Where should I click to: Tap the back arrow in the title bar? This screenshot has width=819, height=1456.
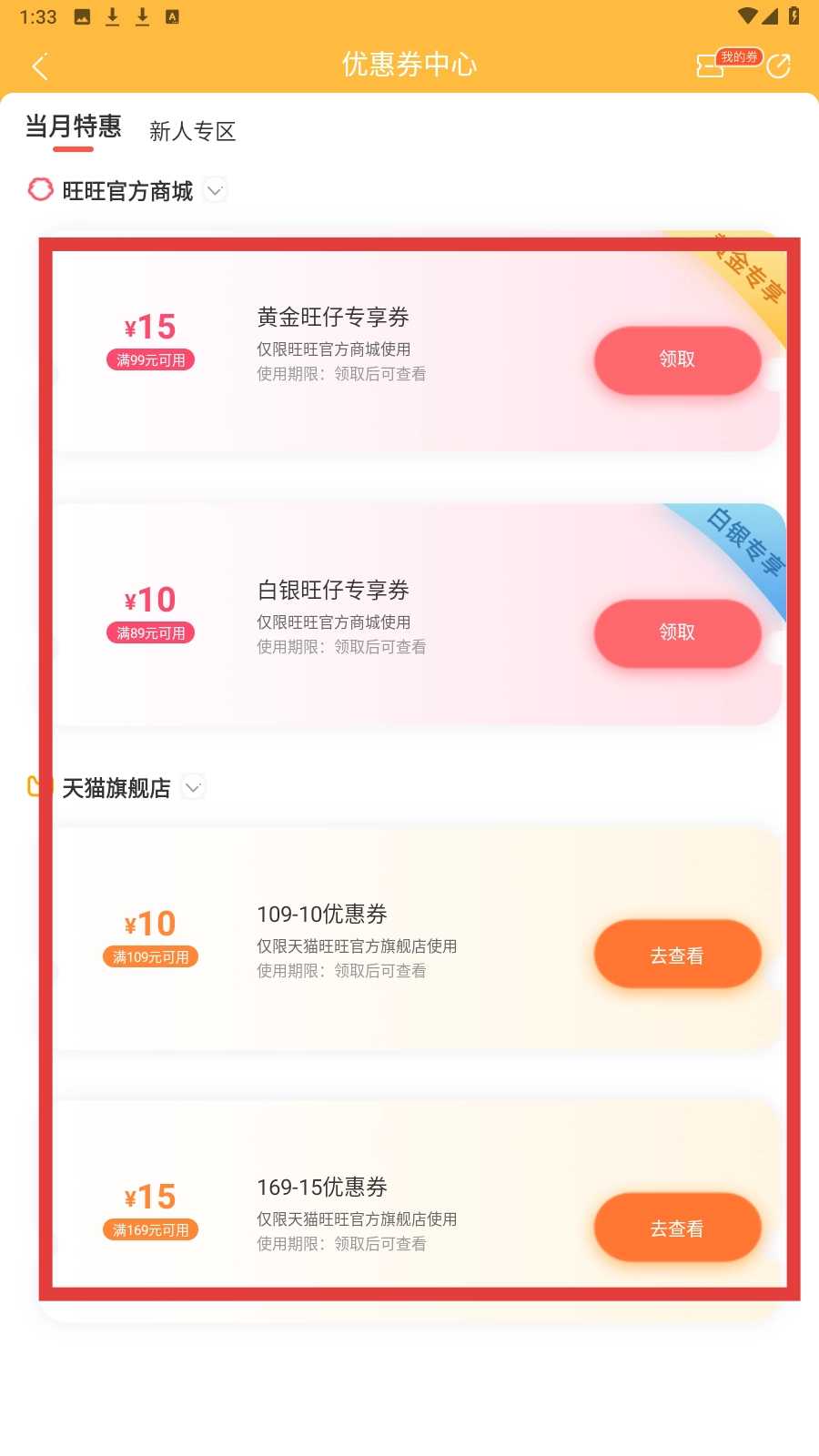tap(39, 66)
